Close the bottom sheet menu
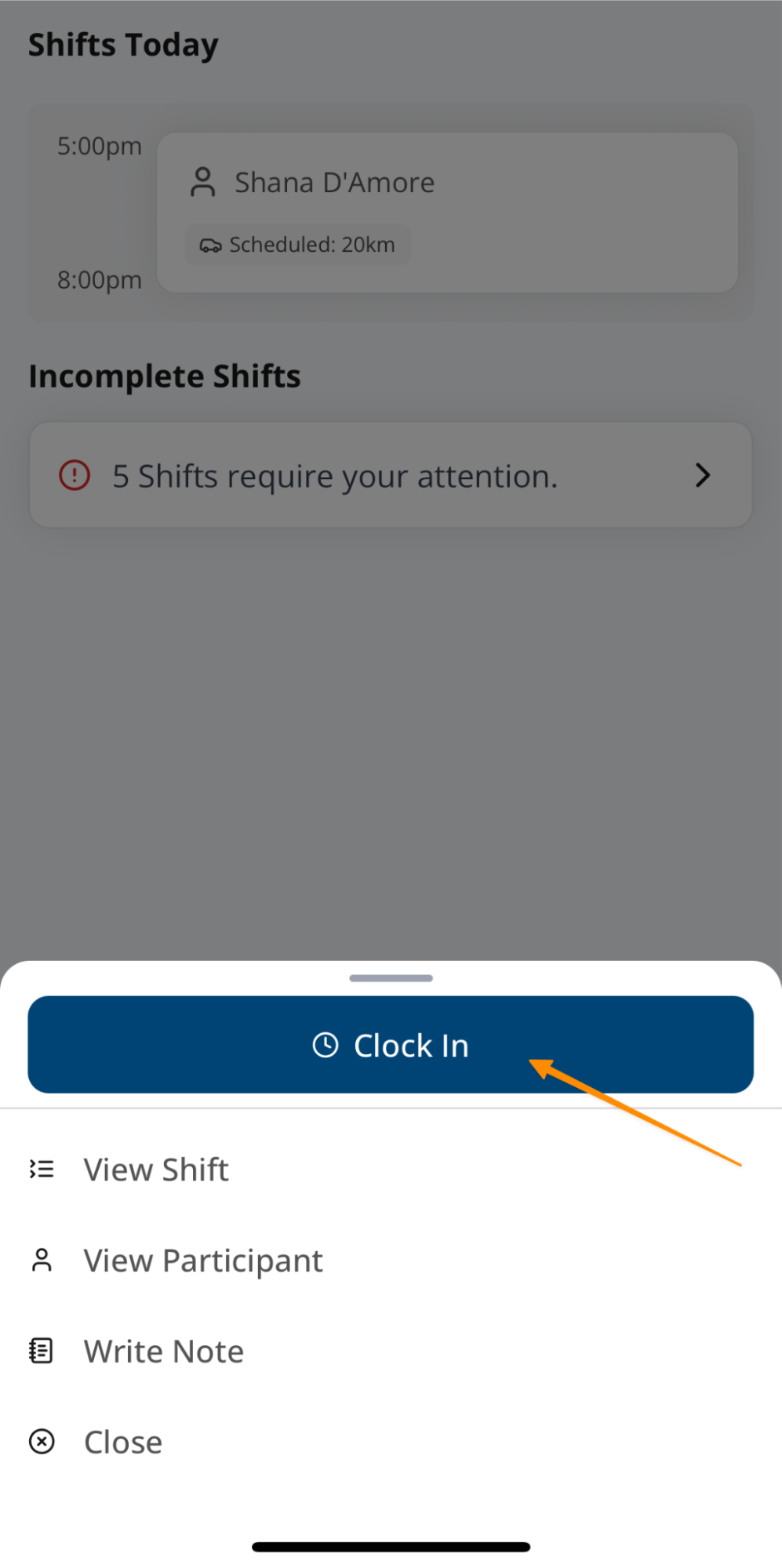 (x=122, y=1442)
